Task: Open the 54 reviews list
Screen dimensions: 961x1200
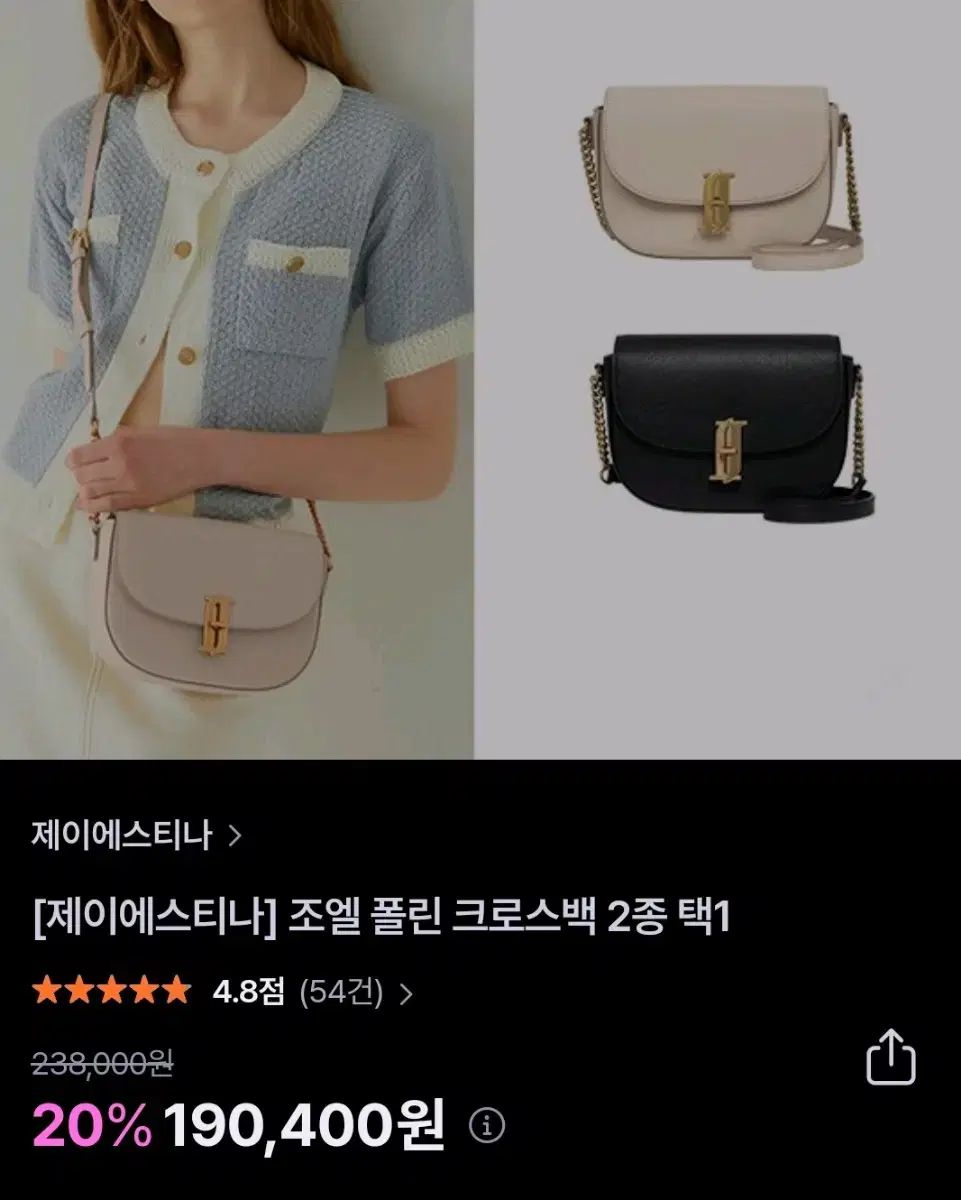Action: (355, 993)
